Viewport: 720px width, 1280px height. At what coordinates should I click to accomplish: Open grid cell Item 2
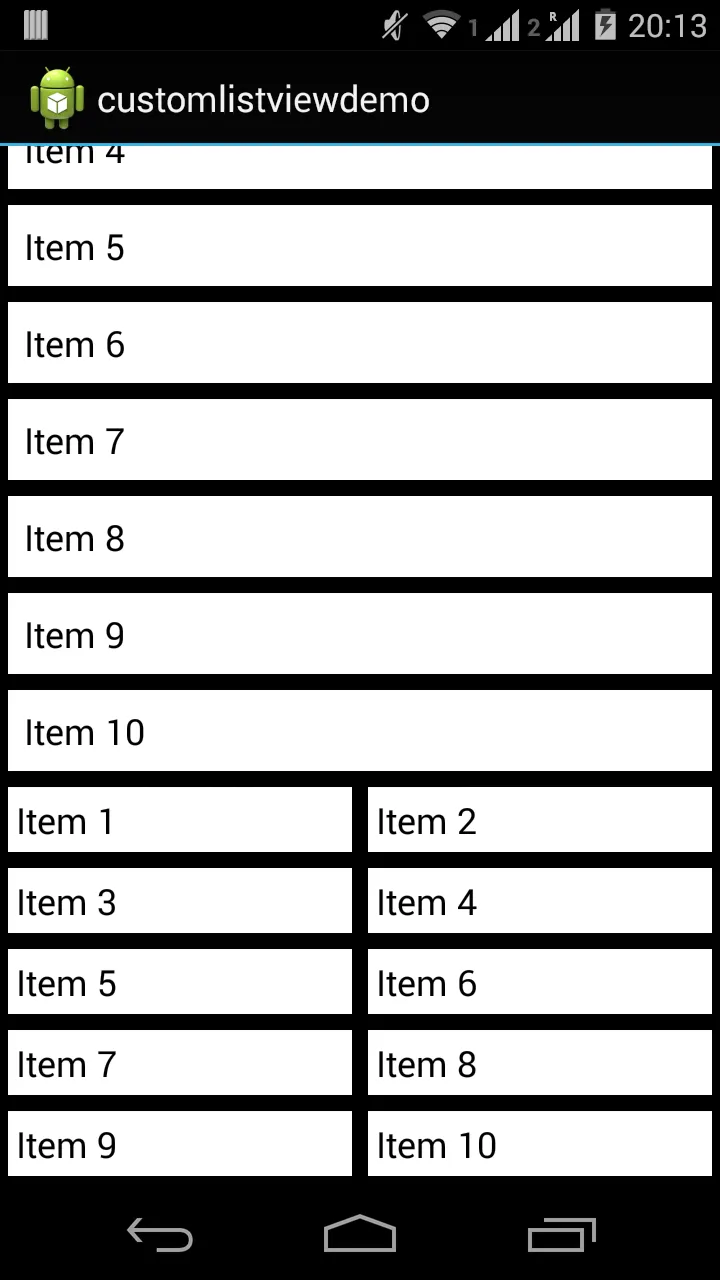click(540, 820)
